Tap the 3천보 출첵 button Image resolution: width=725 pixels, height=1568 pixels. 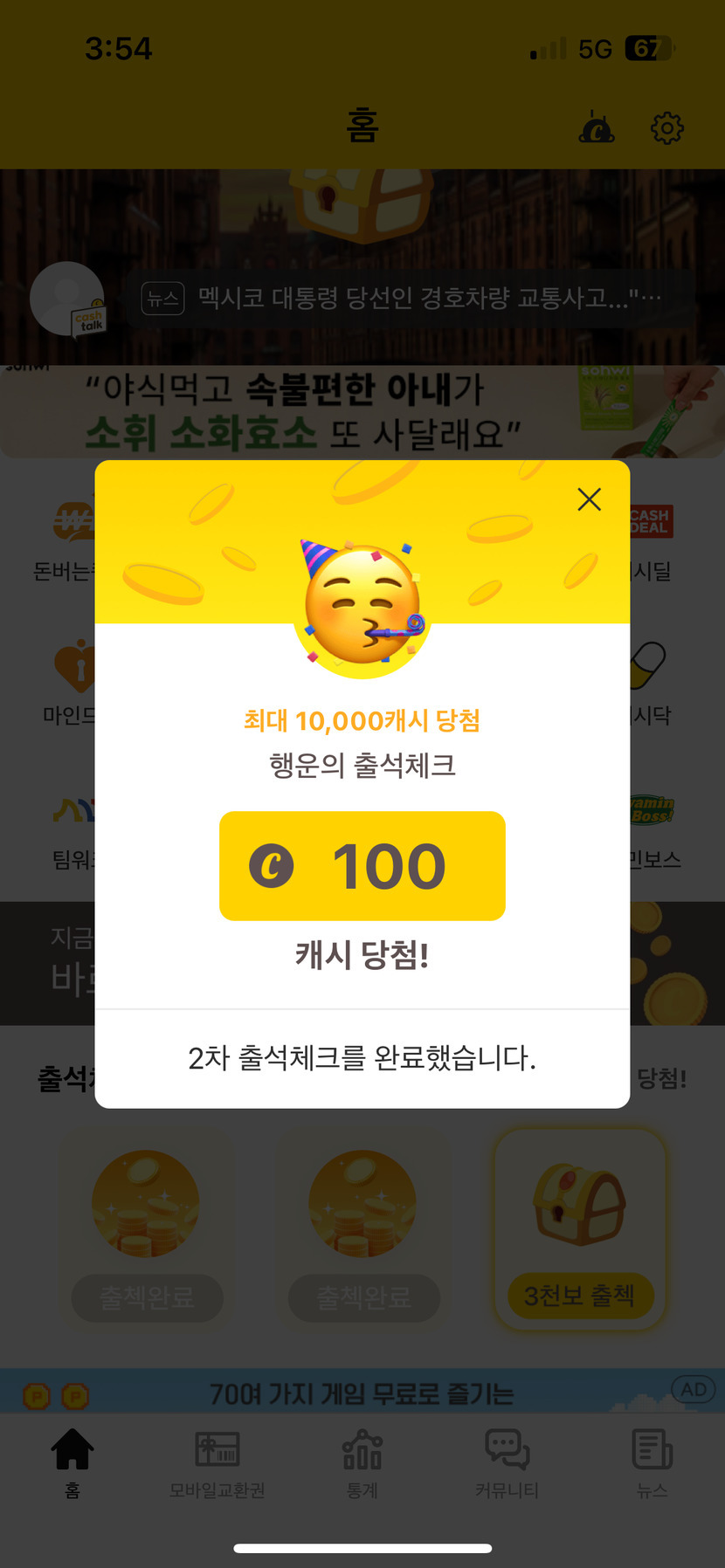point(580,1296)
